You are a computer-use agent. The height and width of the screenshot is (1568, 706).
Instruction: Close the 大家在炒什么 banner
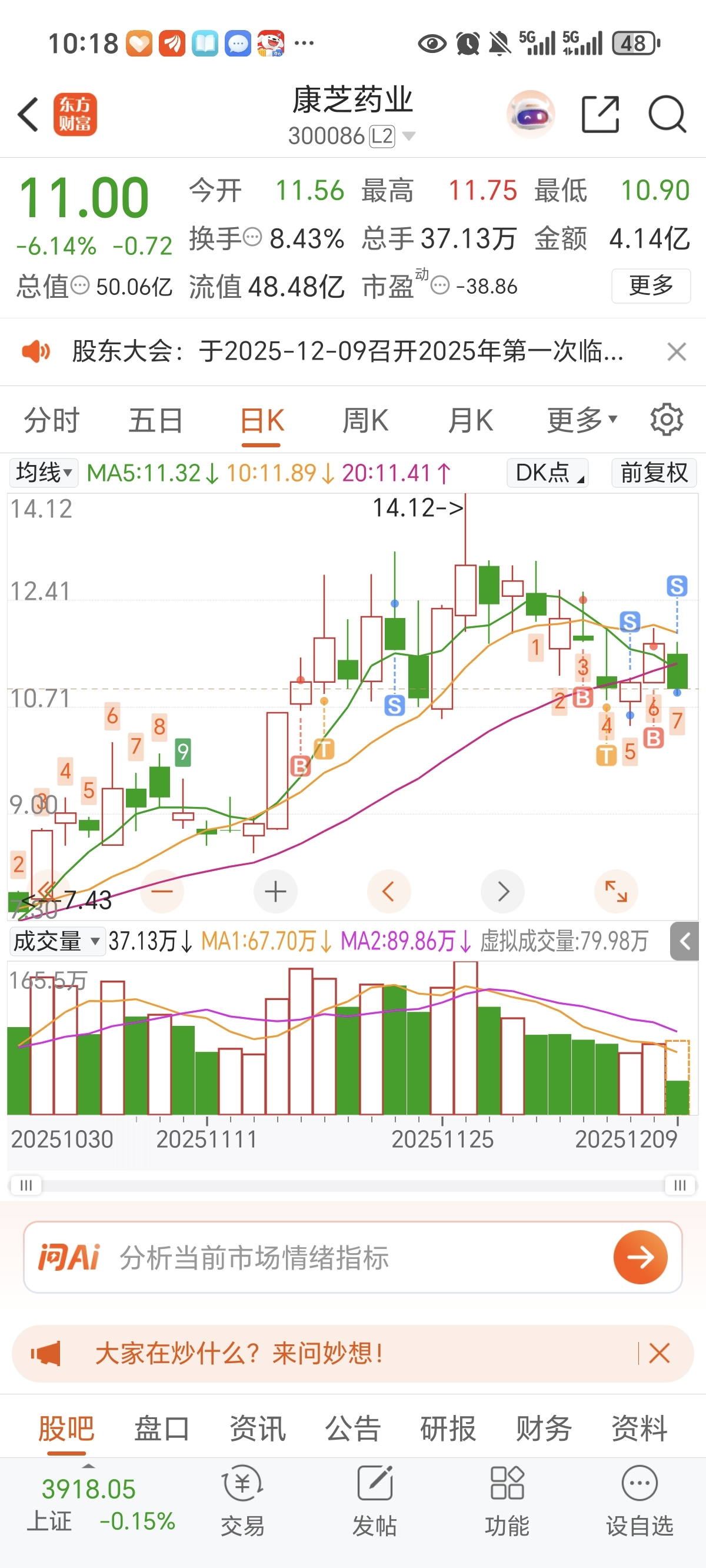point(659,1353)
